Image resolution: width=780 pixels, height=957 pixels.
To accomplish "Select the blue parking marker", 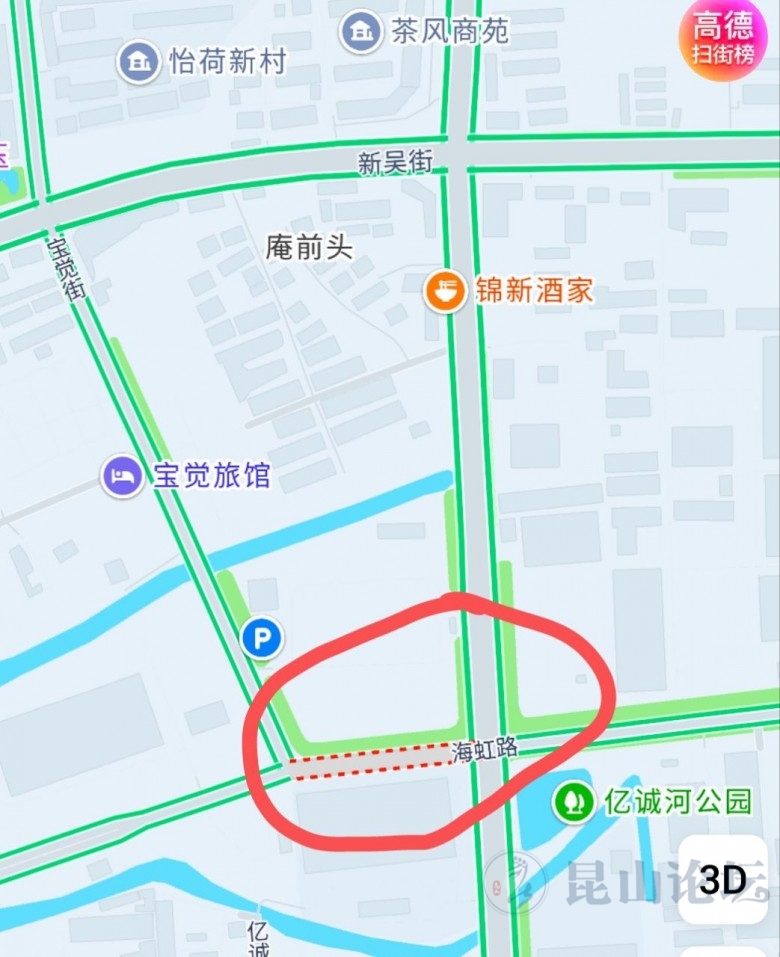I will (x=262, y=637).
